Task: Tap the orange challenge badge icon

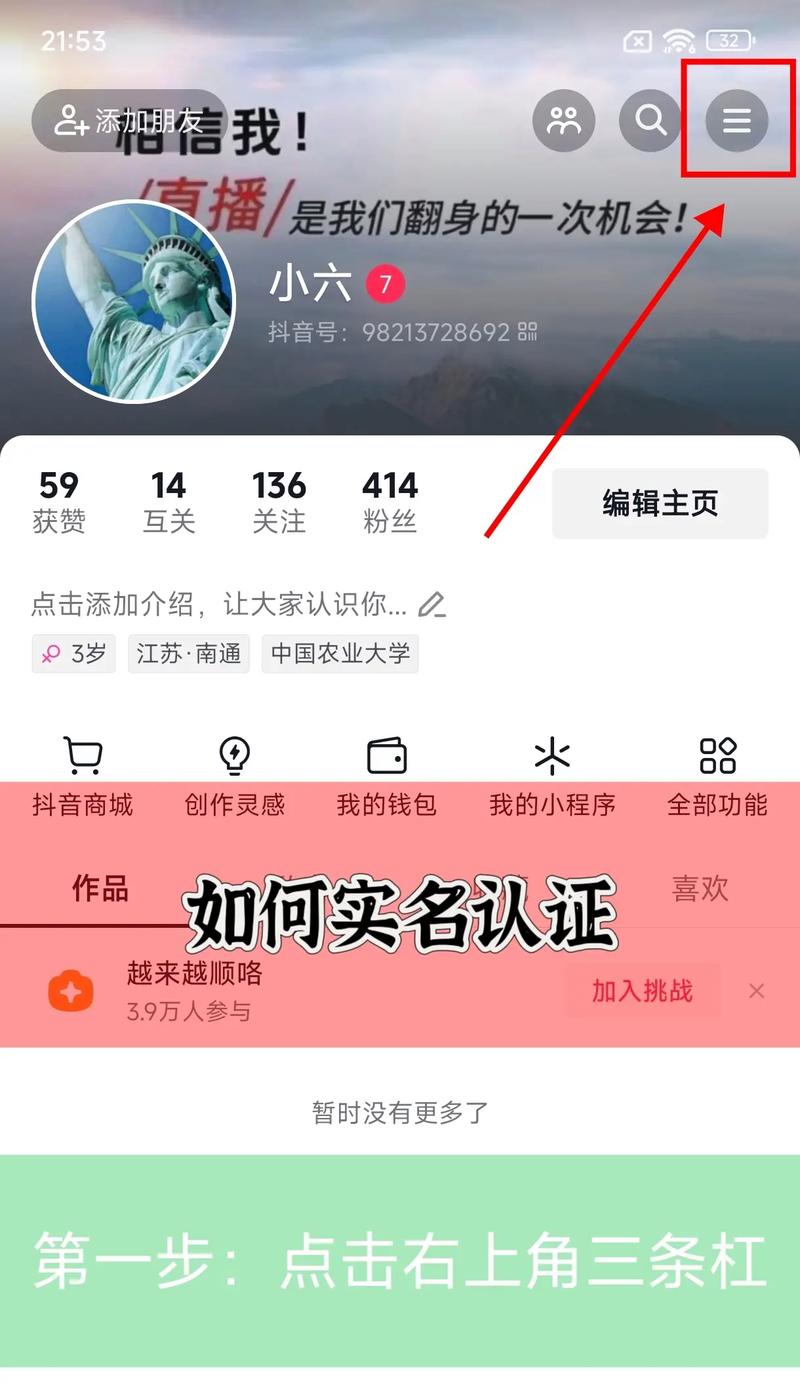Action: pos(70,991)
